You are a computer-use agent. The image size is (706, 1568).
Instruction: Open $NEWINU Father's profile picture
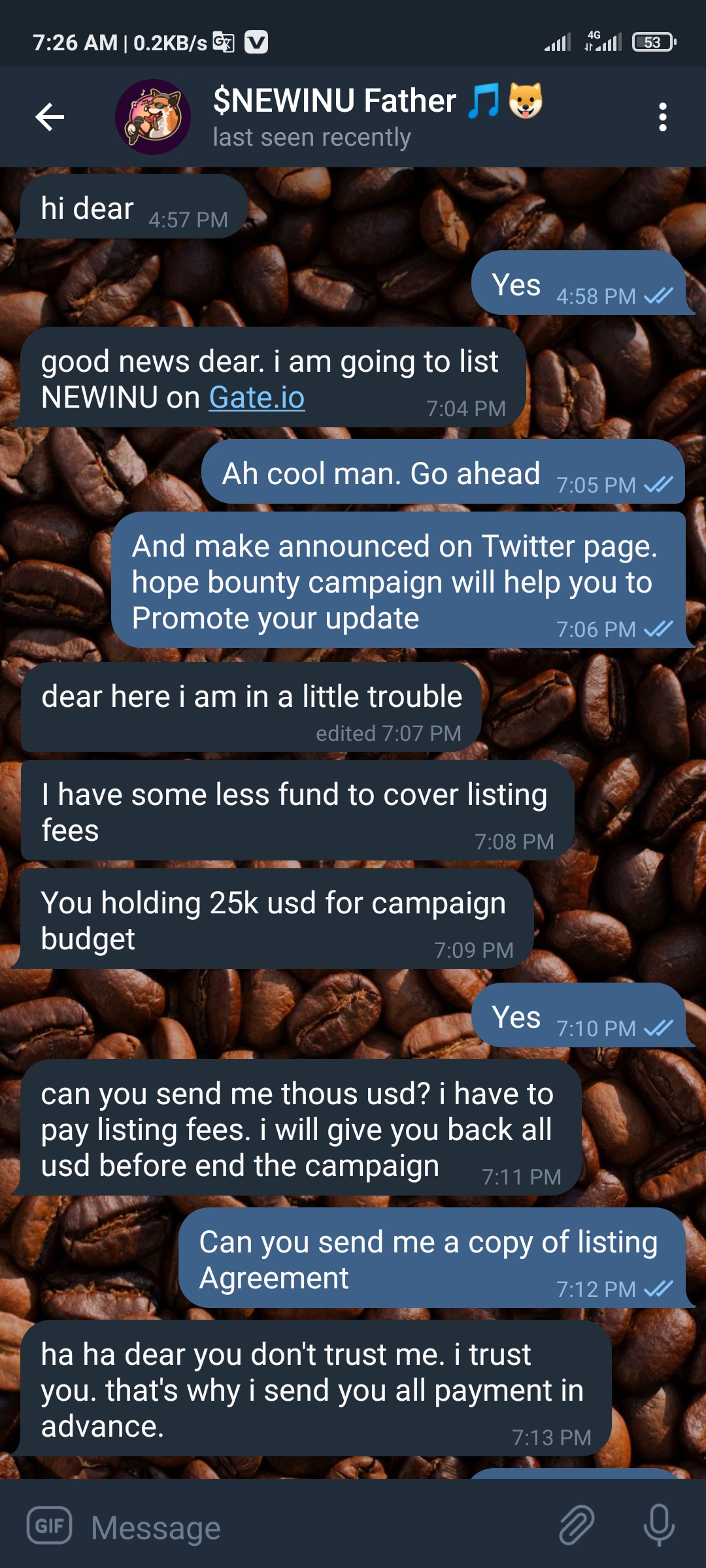coord(153,118)
